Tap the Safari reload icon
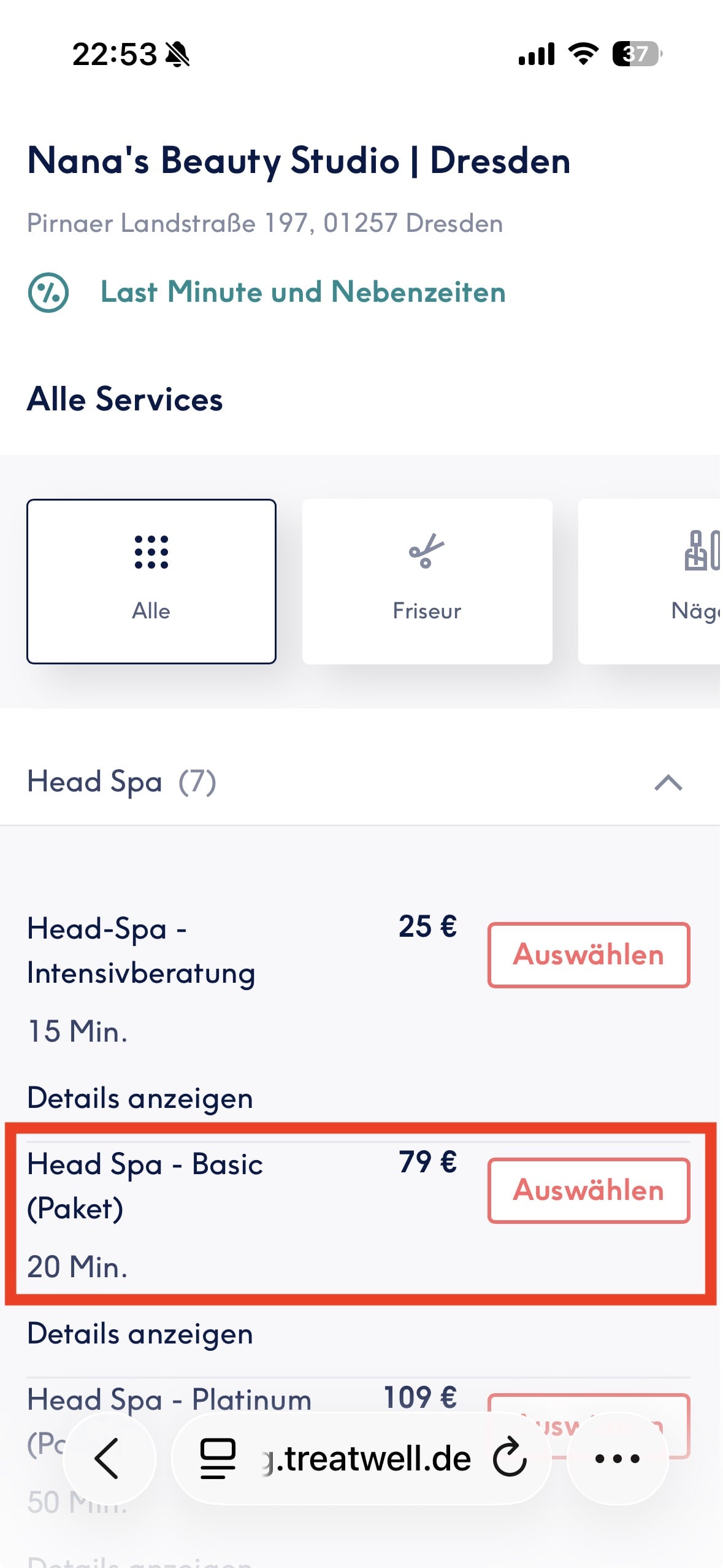 509,1460
